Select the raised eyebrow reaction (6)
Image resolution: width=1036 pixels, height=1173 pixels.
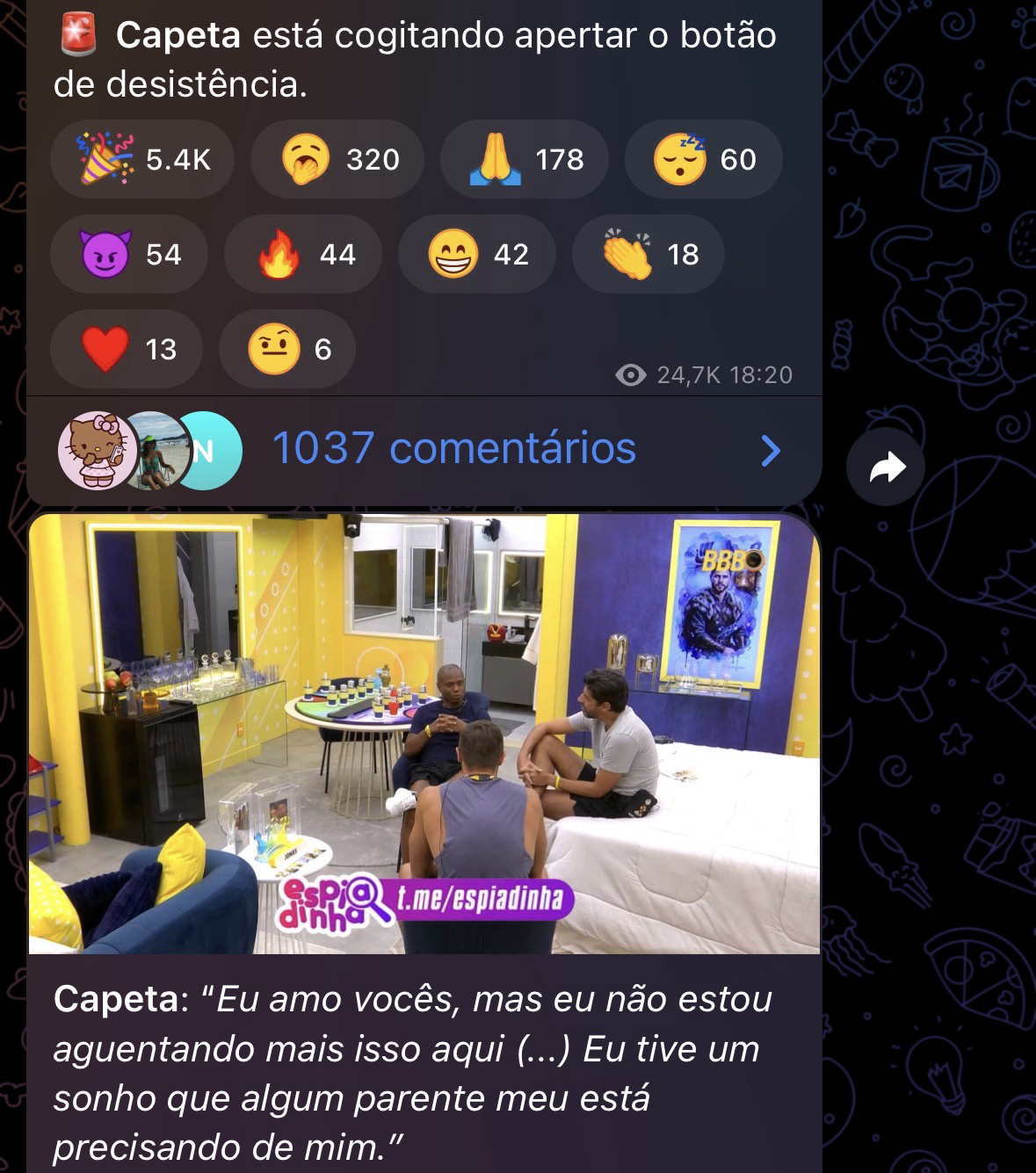point(287,349)
